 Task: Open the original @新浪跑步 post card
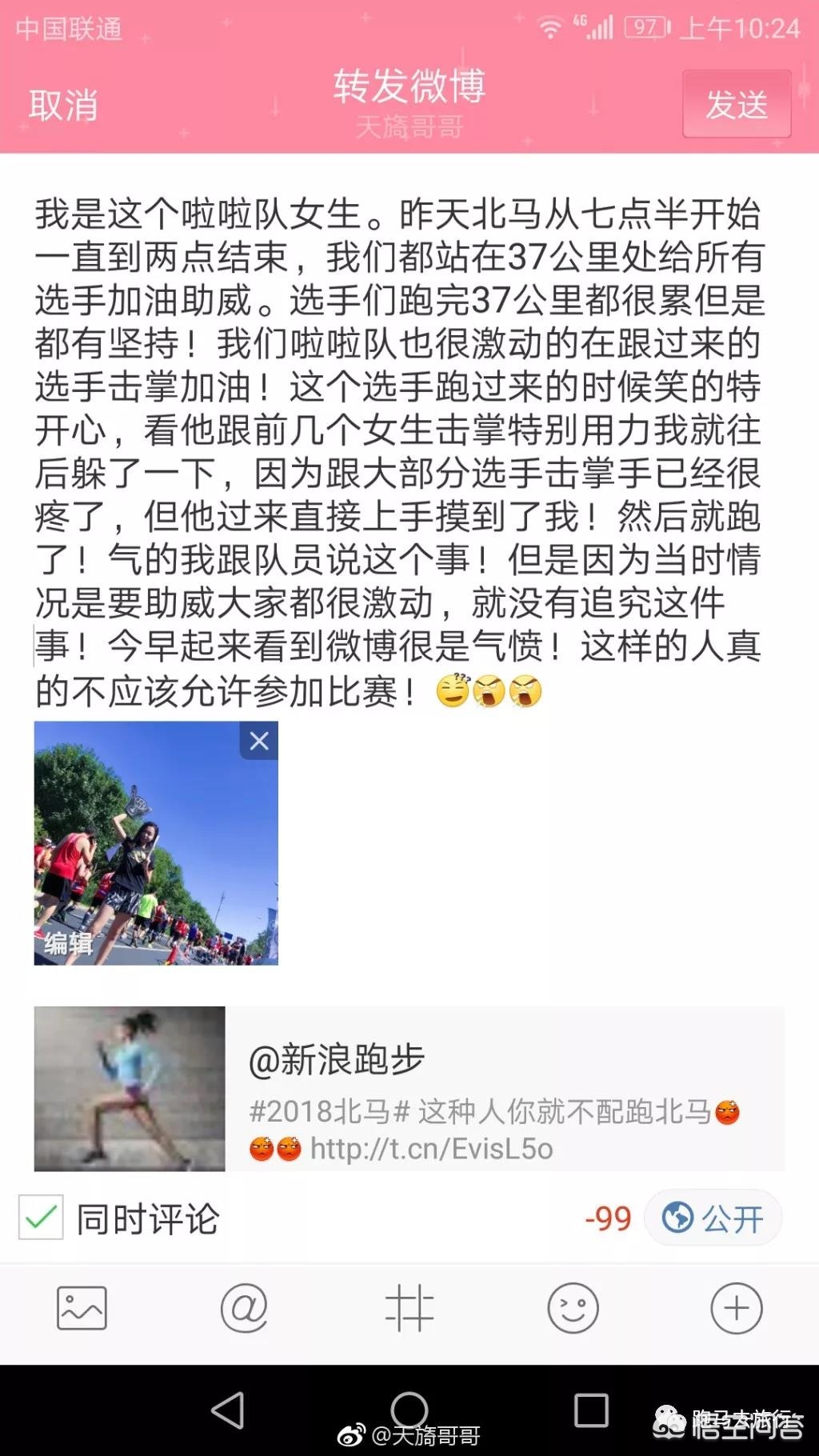coord(409,1089)
